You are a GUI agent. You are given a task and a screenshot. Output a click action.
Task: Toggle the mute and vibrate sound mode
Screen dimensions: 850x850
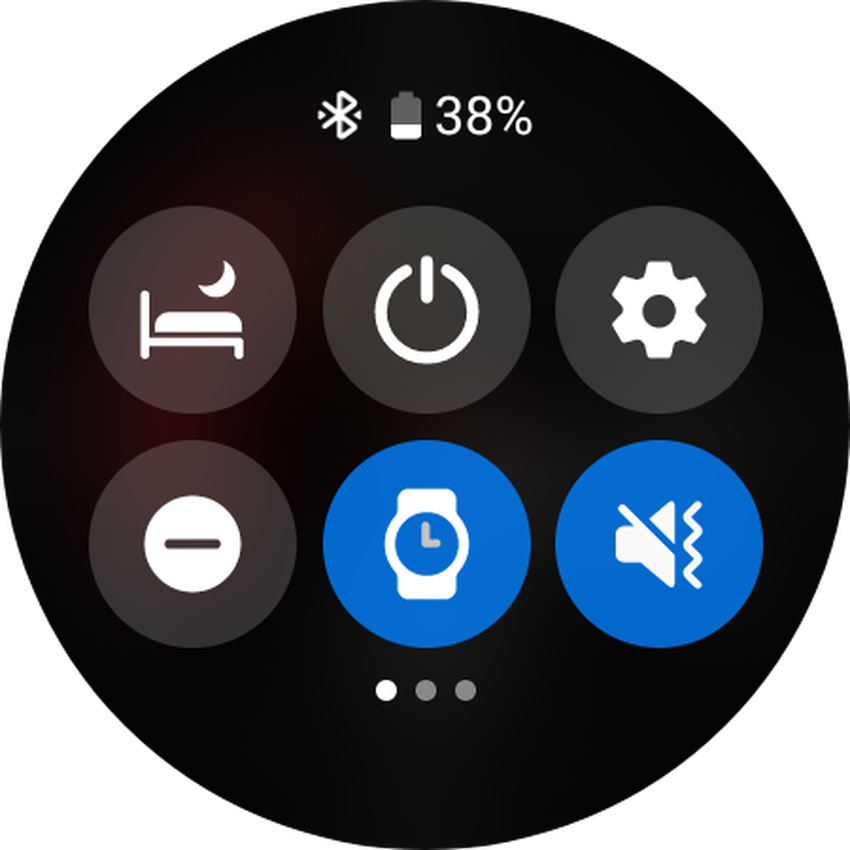(659, 544)
